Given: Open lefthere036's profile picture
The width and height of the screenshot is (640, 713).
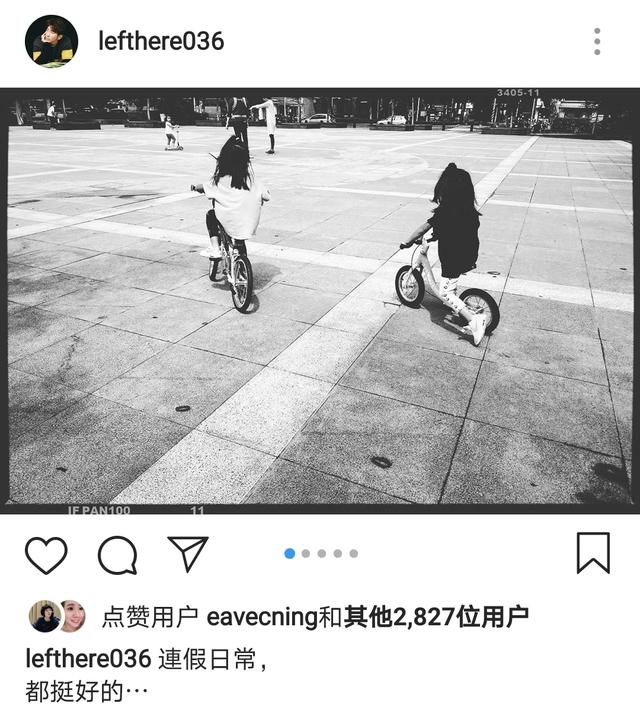Looking at the screenshot, I should tap(51, 41).
